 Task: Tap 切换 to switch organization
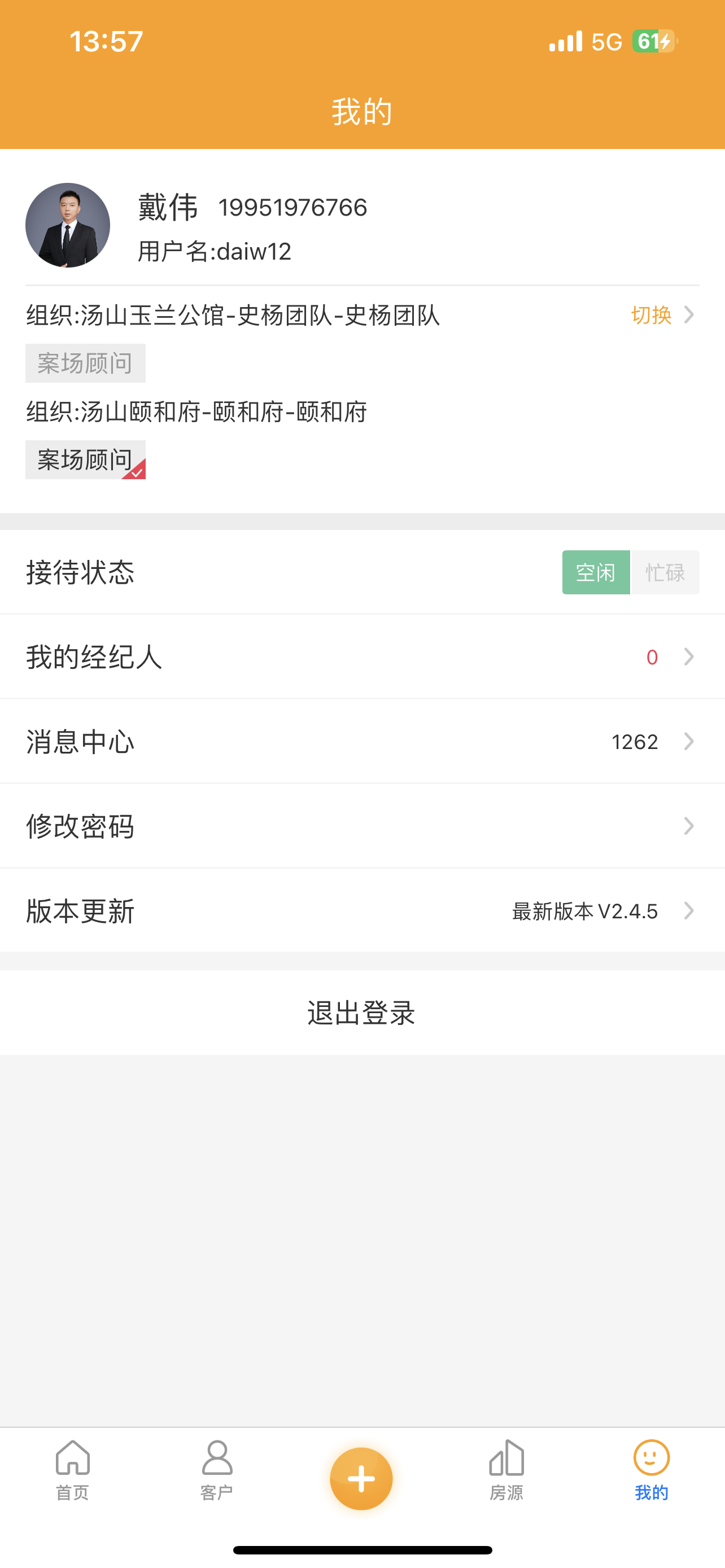point(662,316)
